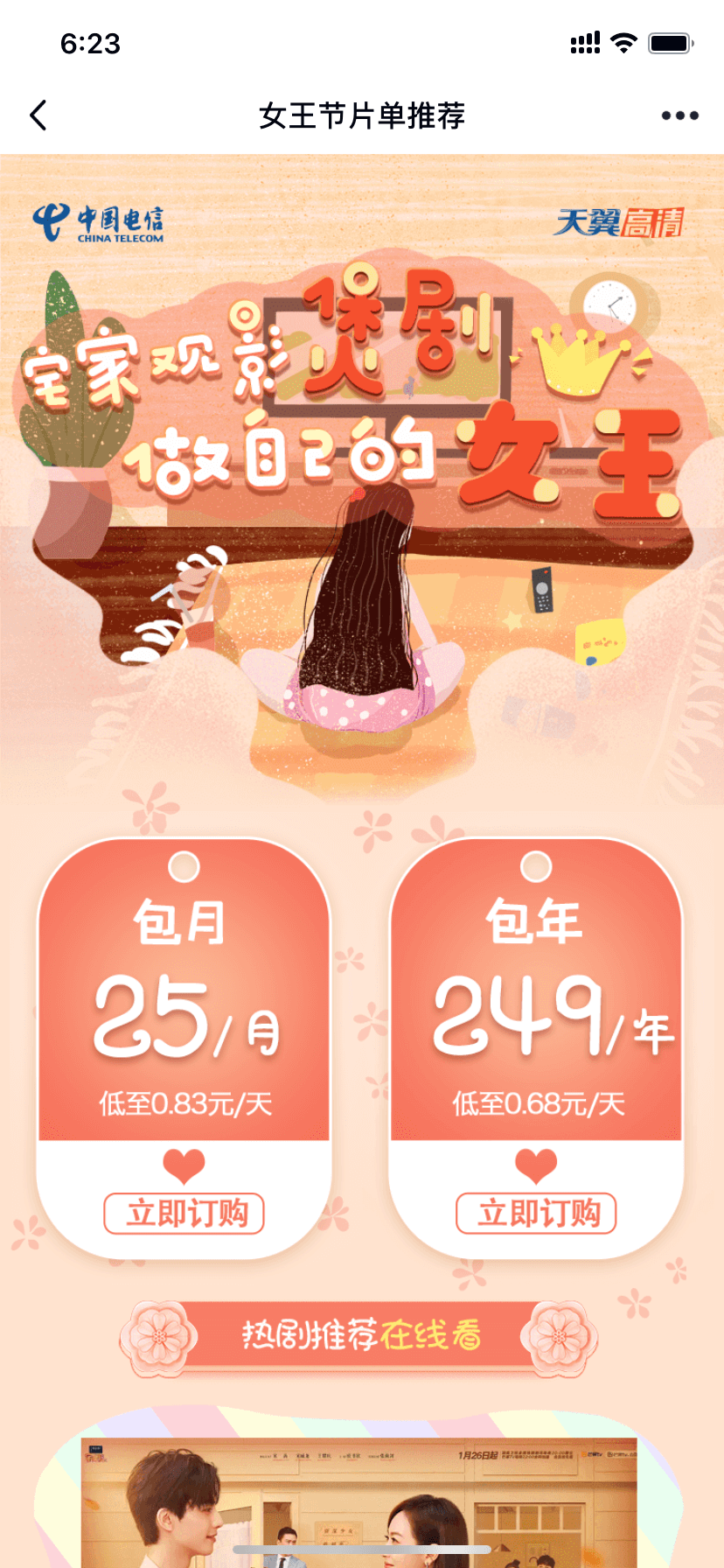This screenshot has height=1568, width=724.
Task: Open the recommended drama poster
Action: coord(359,1501)
